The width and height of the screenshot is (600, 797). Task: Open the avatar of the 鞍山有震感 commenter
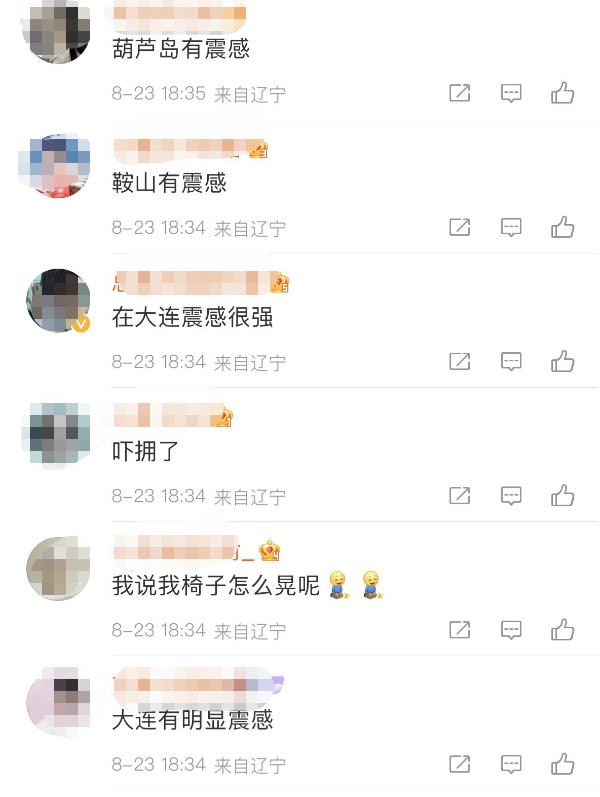(58, 165)
